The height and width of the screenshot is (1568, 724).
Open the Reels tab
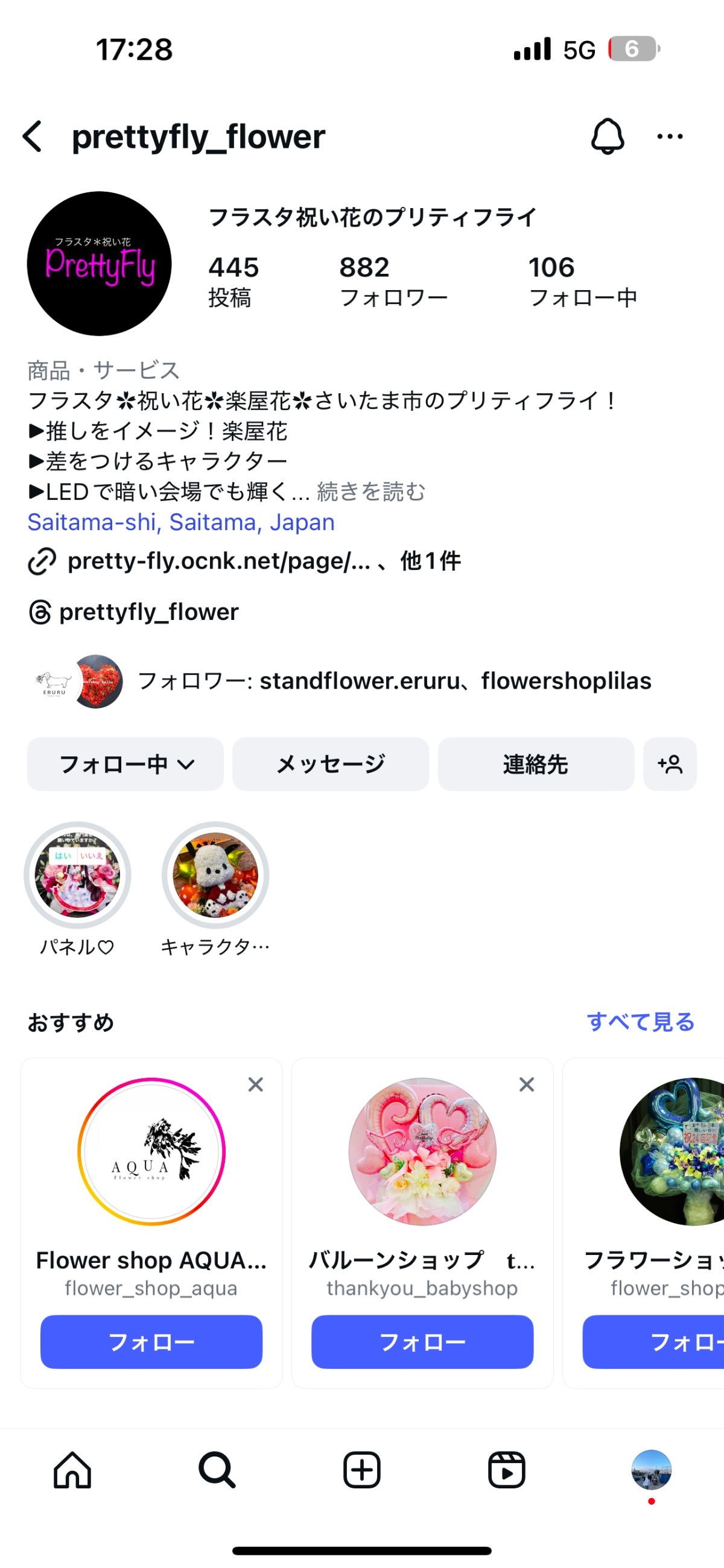[506, 1470]
